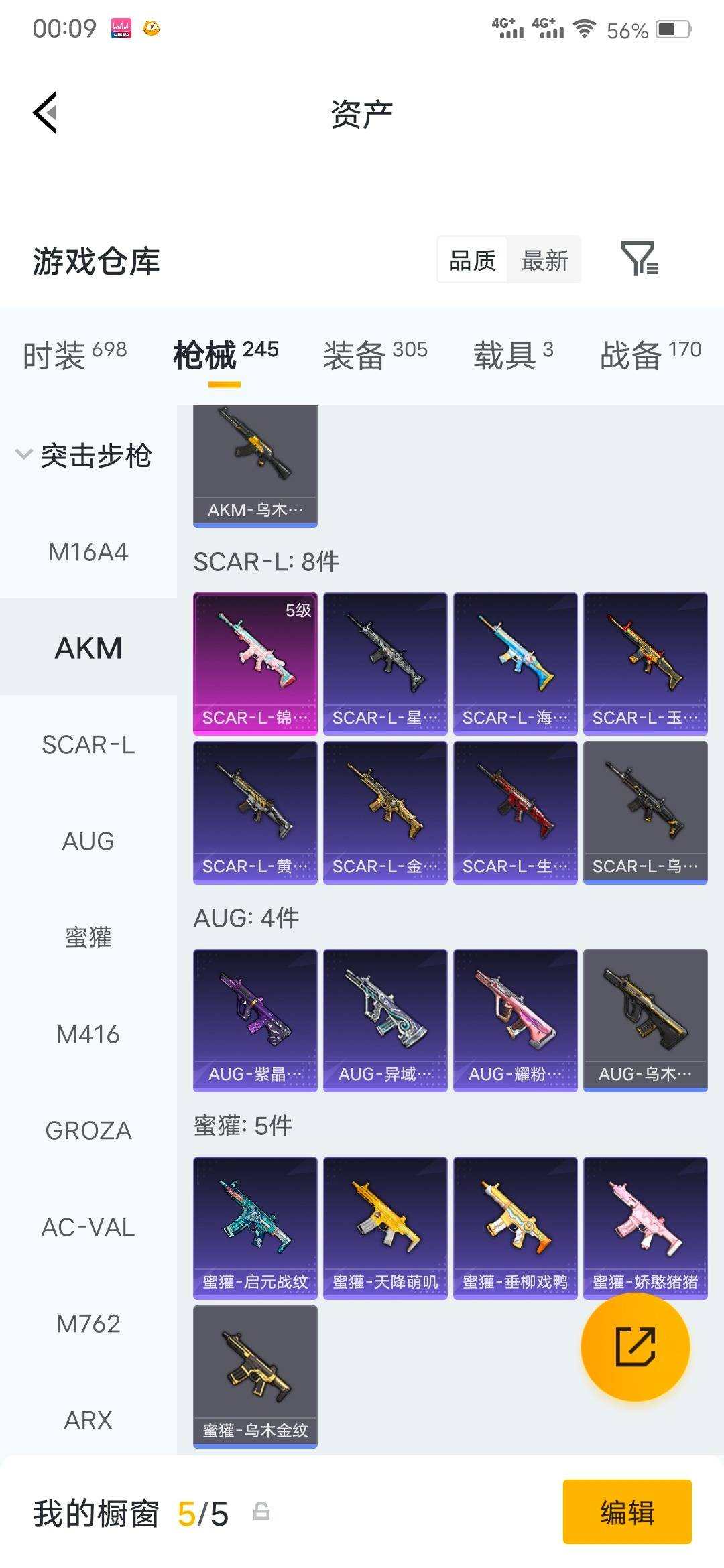Tap the 编辑 button
This screenshot has width=724, height=1568.
627,1512
